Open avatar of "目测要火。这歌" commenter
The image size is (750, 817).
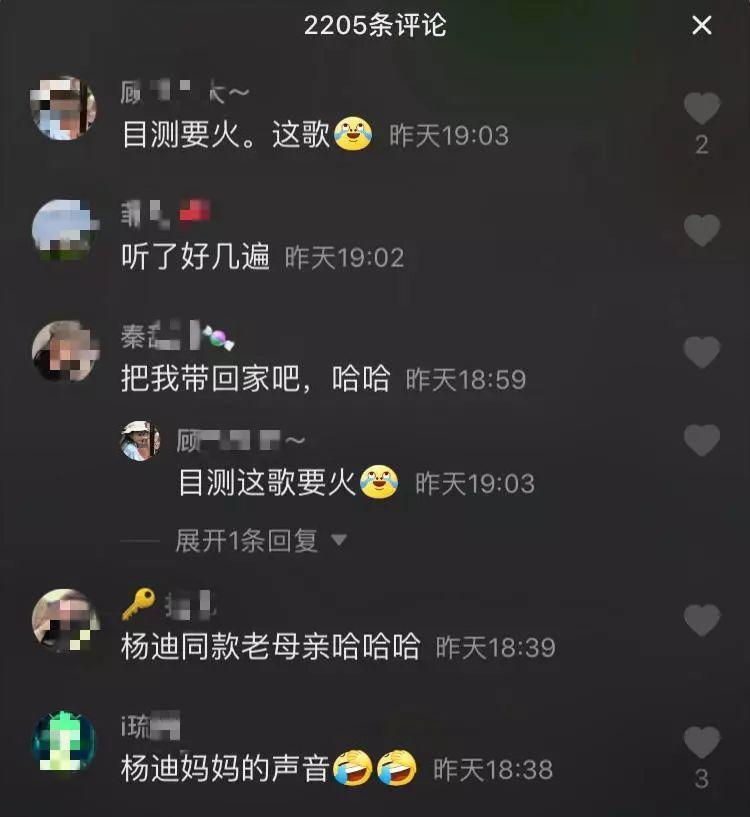click(x=64, y=108)
